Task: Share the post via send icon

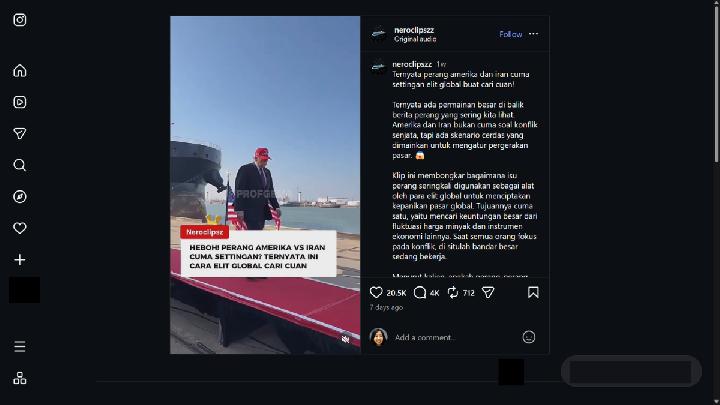Action: 488,292
